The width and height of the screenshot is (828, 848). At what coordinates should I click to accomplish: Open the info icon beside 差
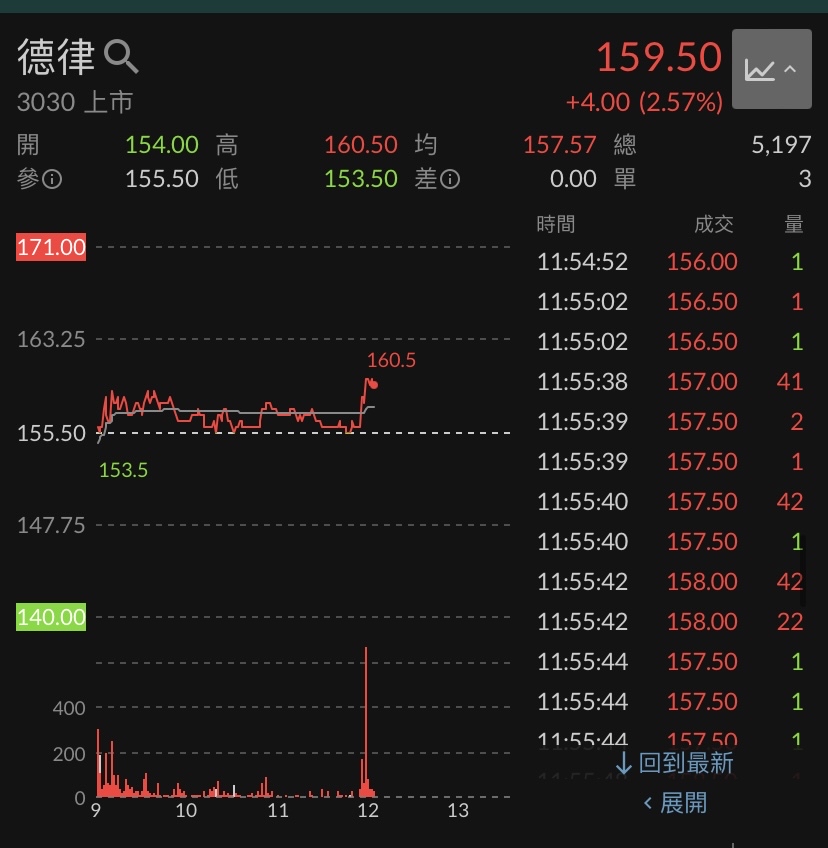click(451, 180)
